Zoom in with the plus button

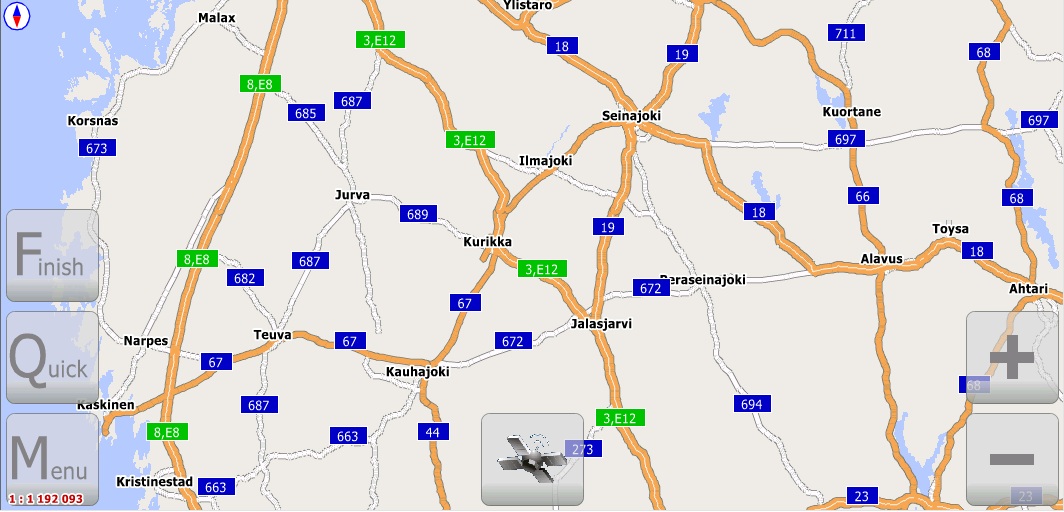point(1011,358)
